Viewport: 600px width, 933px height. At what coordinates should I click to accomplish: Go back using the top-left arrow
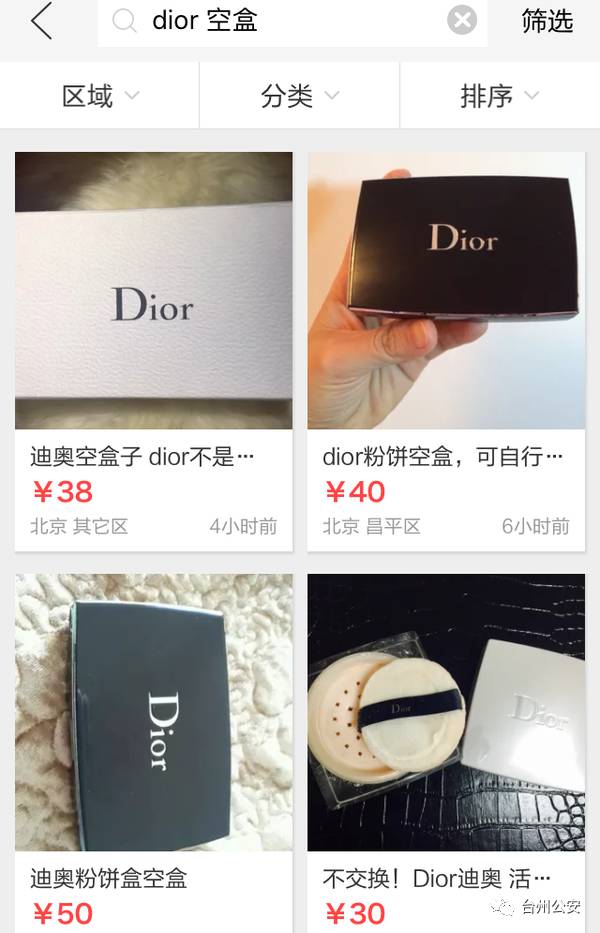point(41,21)
